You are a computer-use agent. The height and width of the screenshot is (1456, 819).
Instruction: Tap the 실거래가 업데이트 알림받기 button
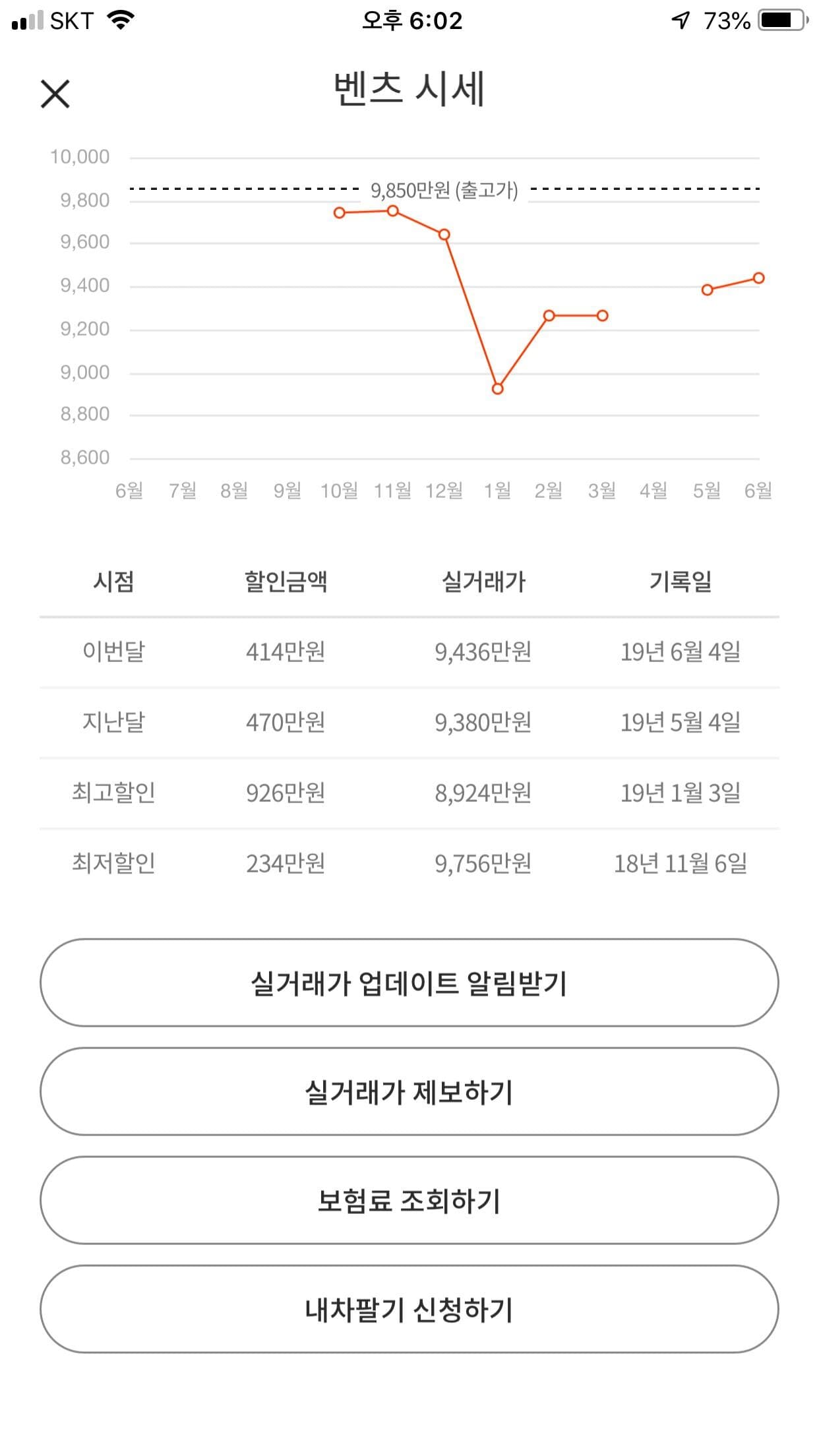[x=409, y=983]
